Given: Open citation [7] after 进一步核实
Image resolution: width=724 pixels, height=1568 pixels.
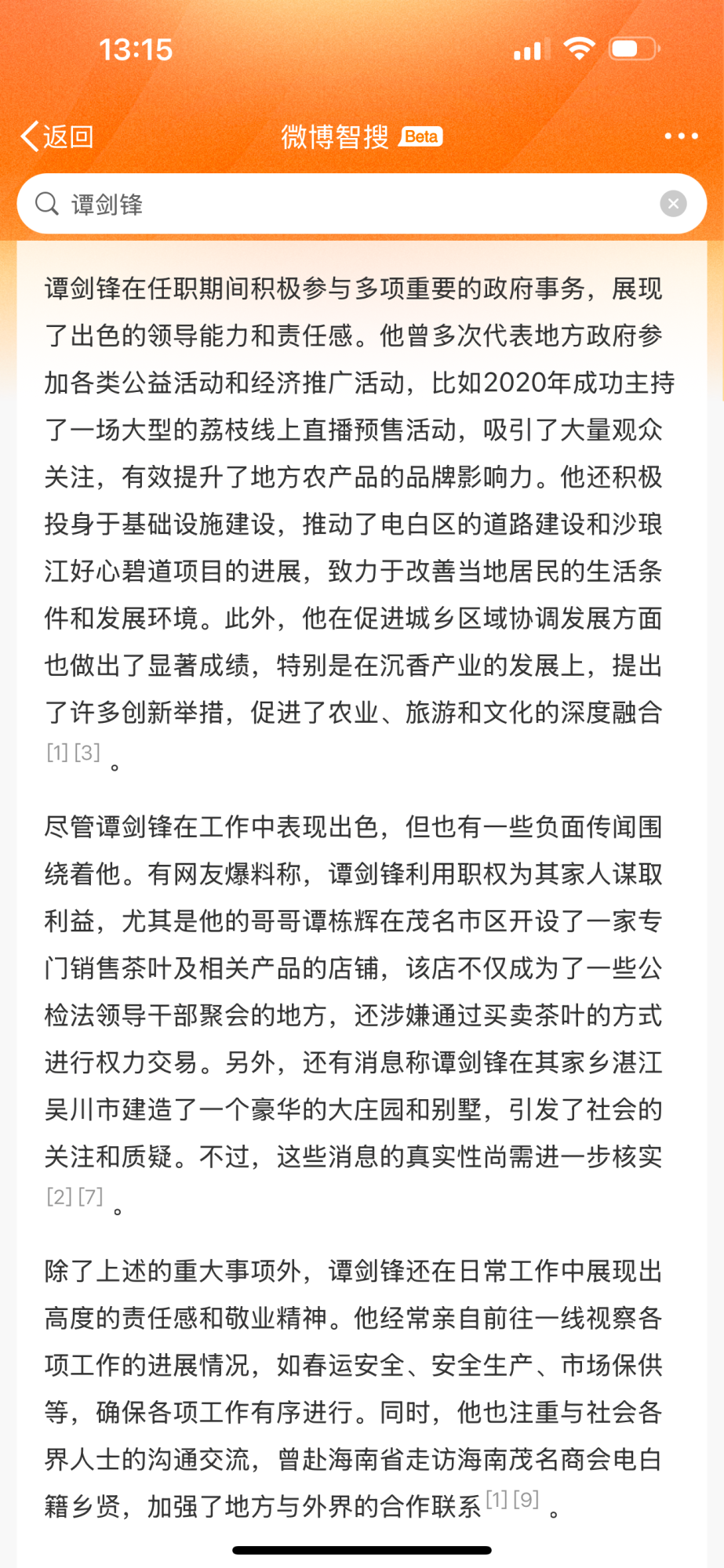Looking at the screenshot, I should tap(91, 1196).
